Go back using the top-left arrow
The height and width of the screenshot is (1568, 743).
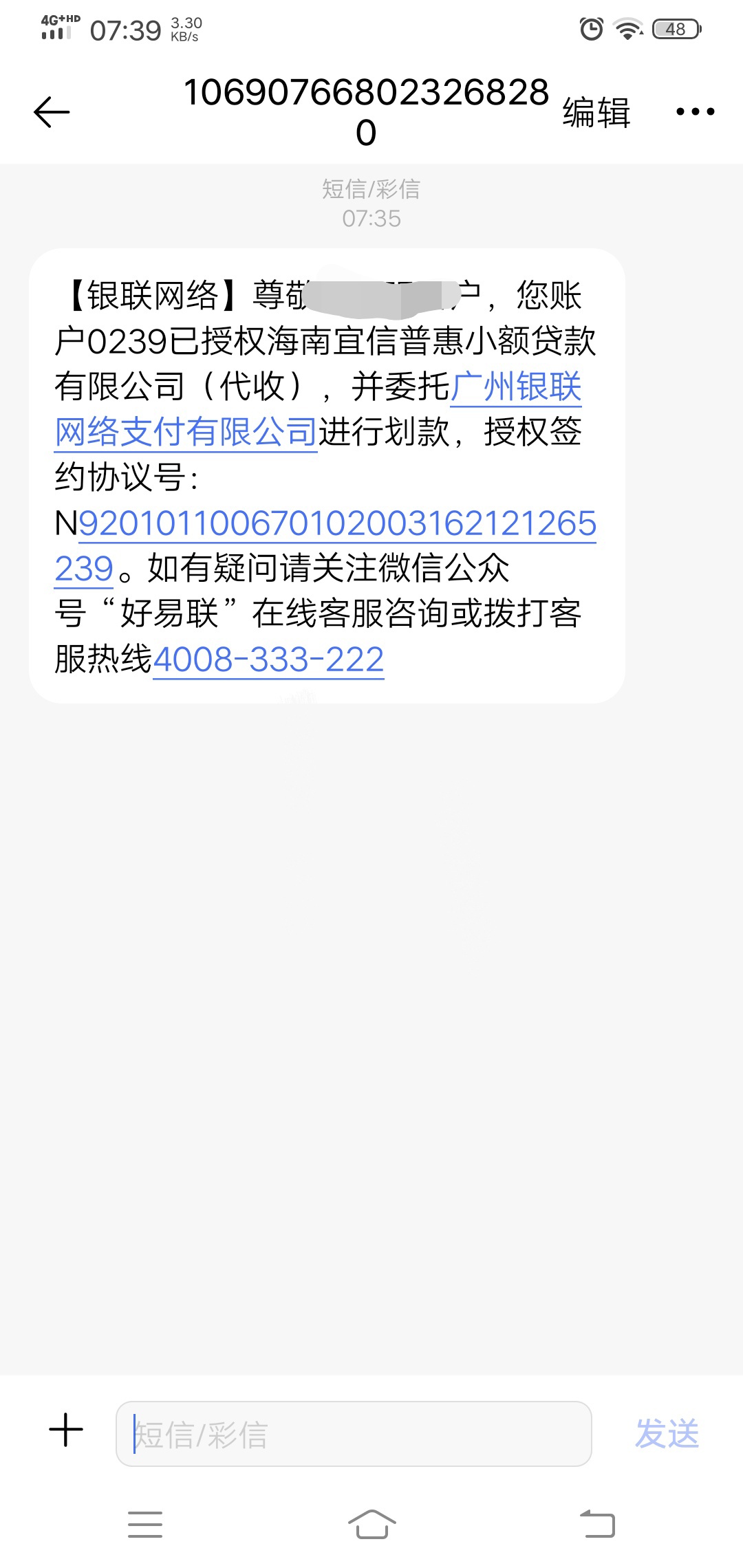coord(52,112)
